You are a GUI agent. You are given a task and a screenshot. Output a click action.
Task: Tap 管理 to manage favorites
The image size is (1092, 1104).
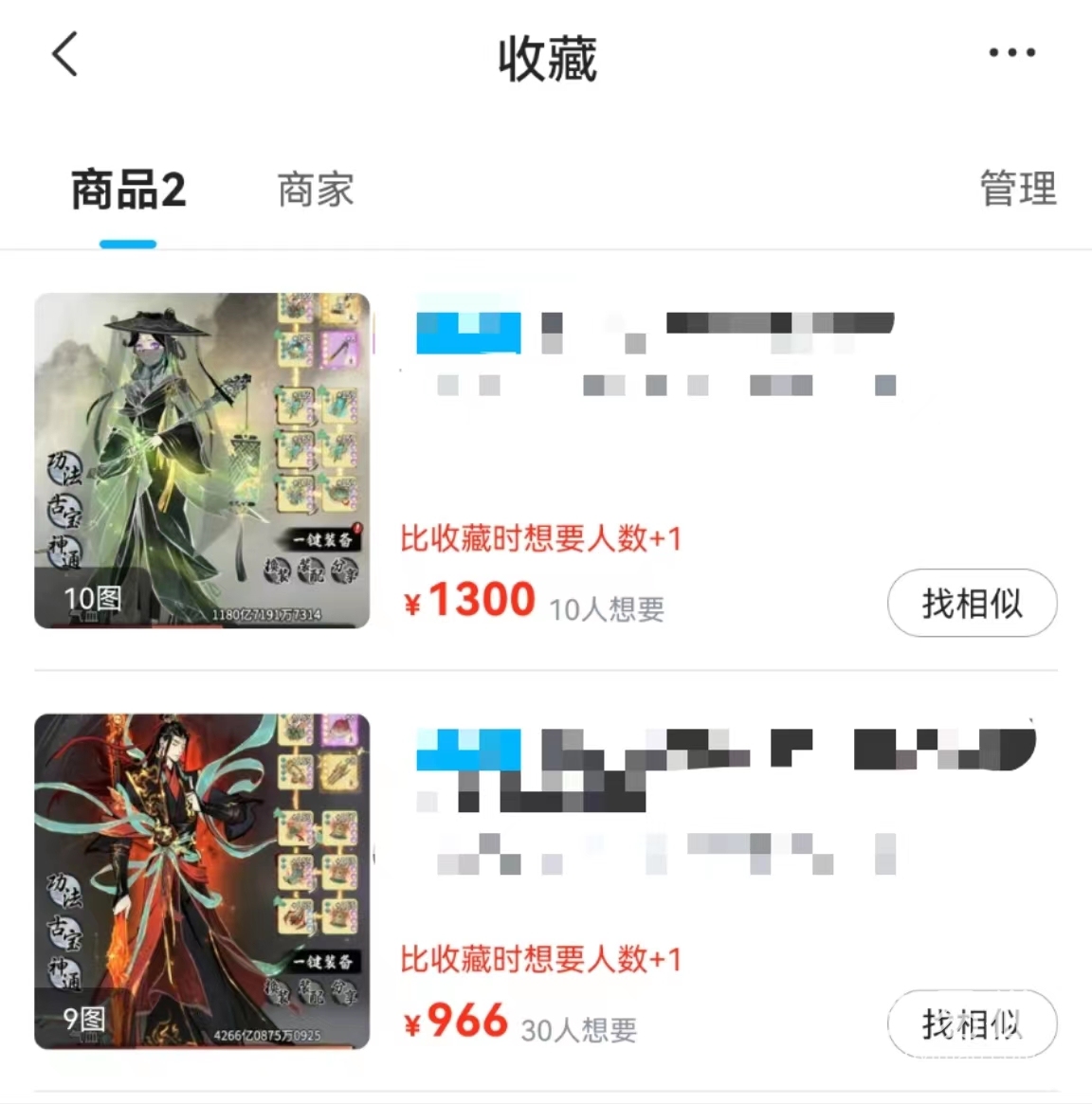pyautogui.click(x=1017, y=188)
